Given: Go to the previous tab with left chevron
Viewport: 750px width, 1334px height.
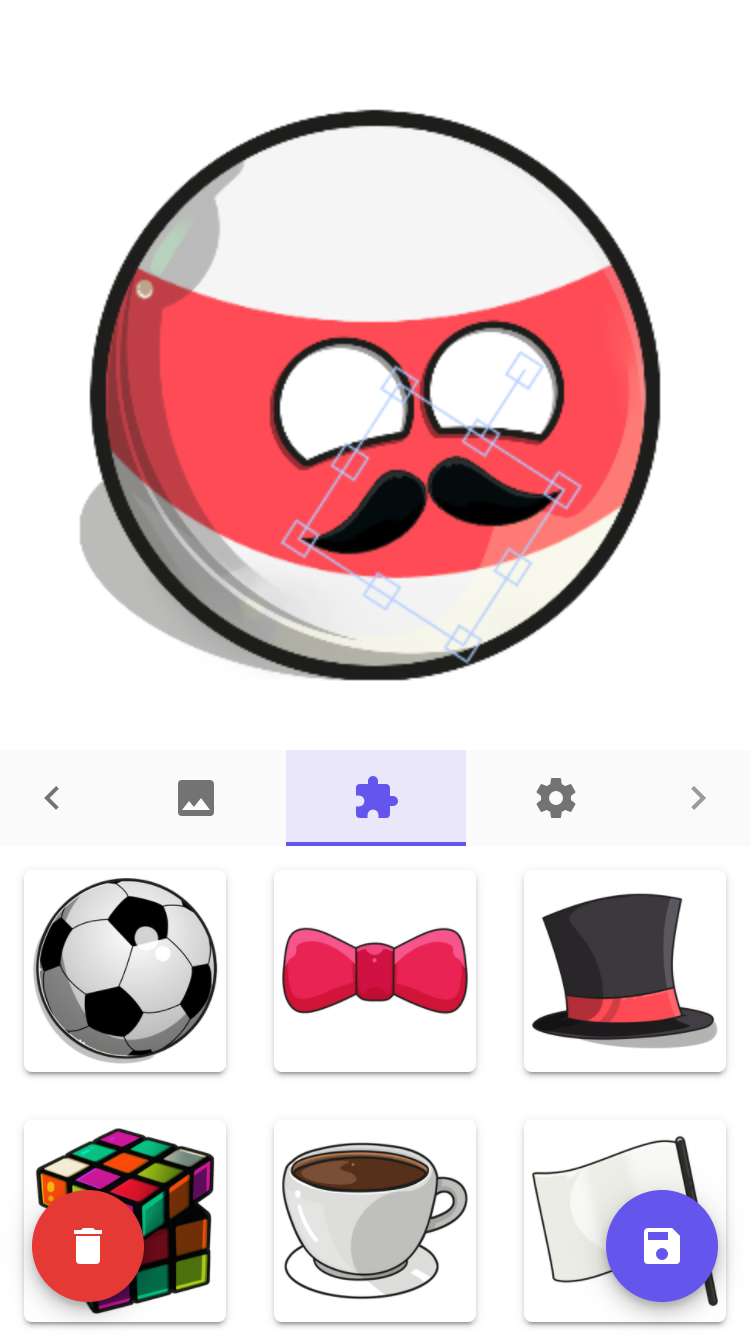Looking at the screenshot, I should tap(52, 798).
